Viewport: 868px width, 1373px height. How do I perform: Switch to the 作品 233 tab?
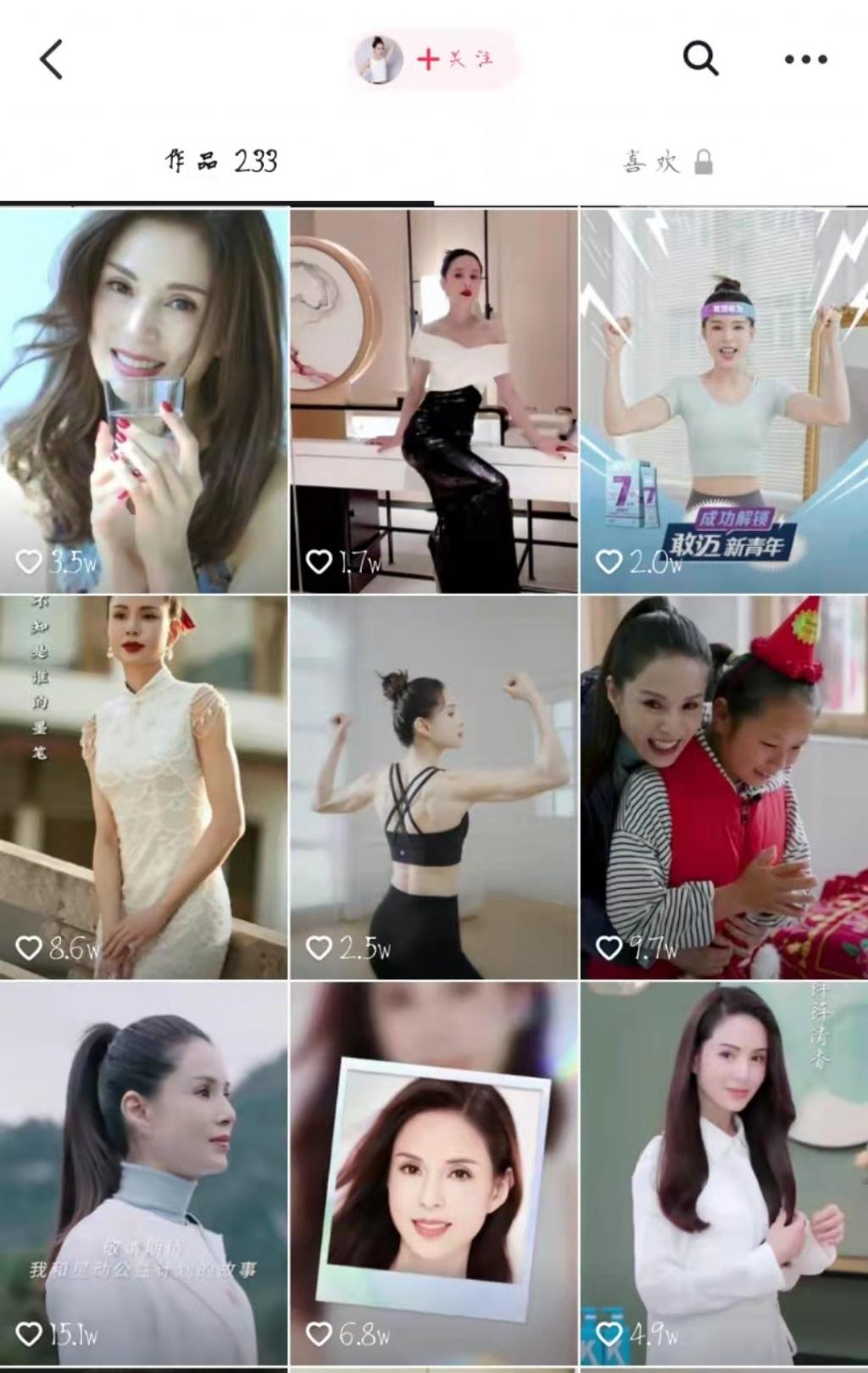[x=220, y=161]
